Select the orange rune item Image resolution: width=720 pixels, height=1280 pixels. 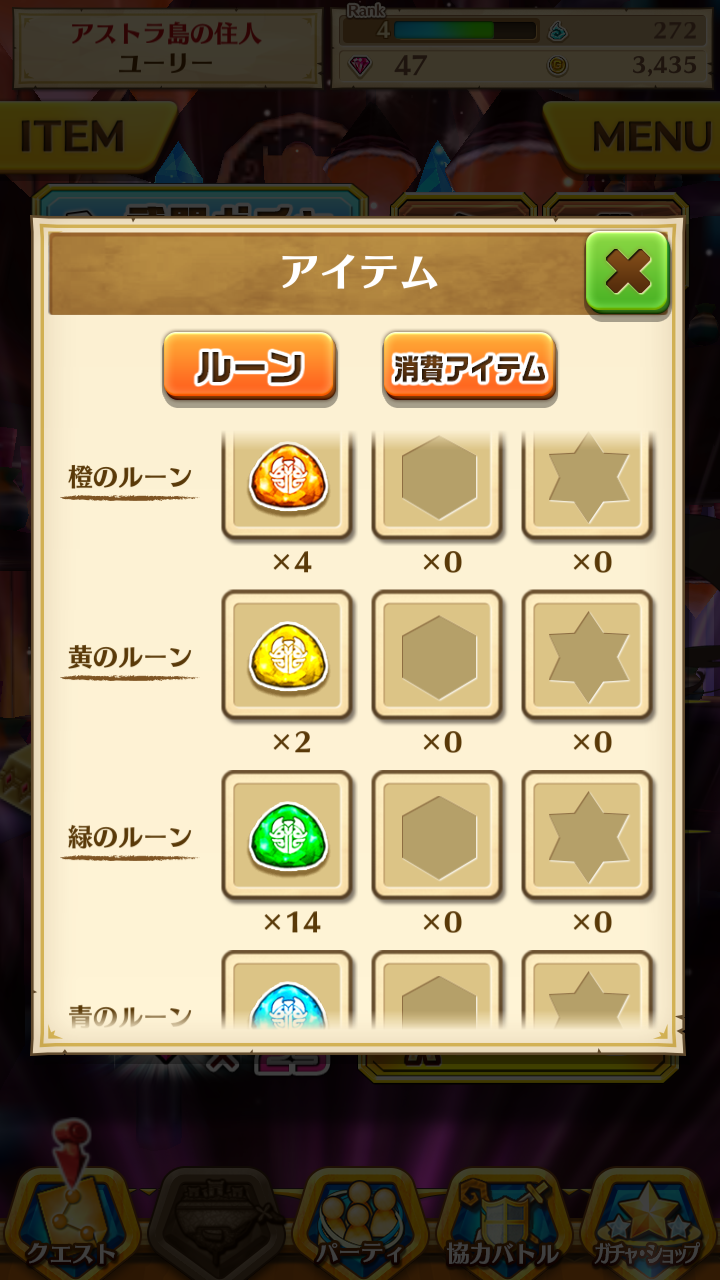[287, 479]
